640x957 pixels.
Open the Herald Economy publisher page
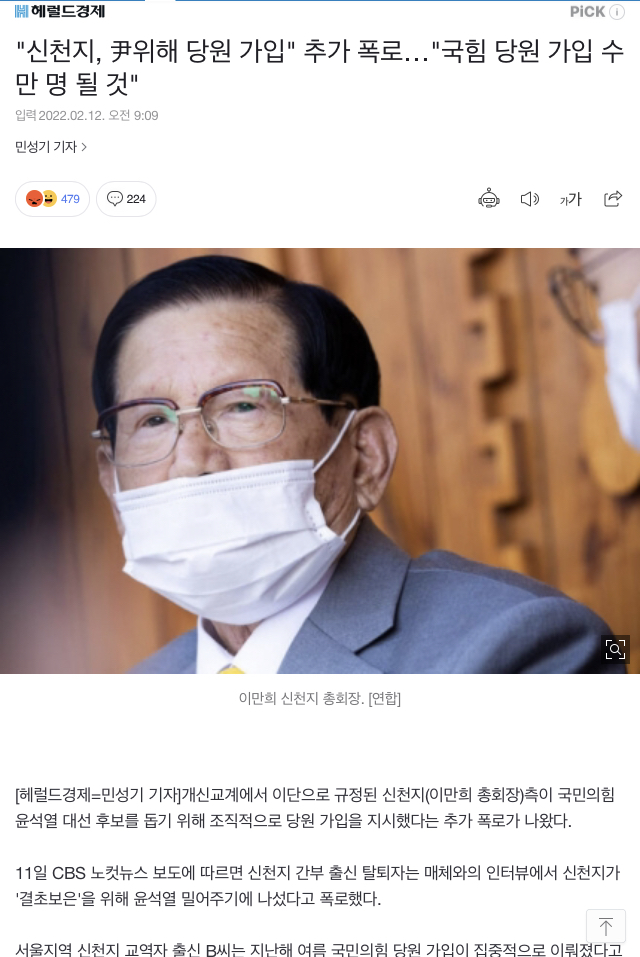point(60,11)
